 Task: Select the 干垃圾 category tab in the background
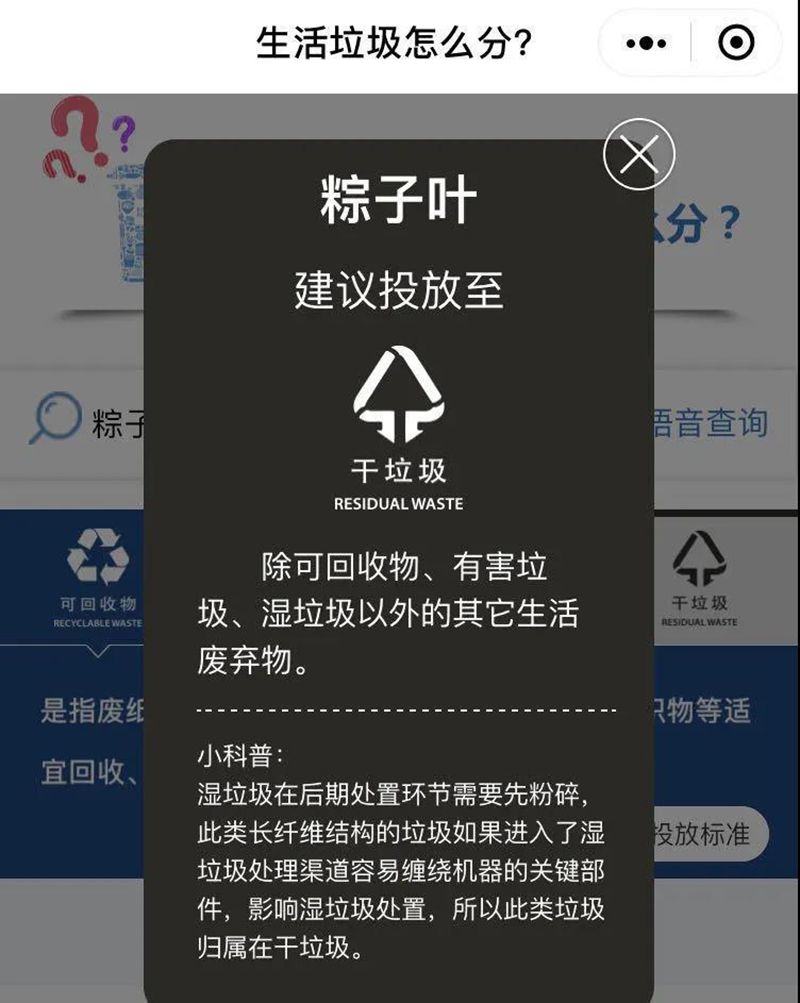(x=699, y=578)
